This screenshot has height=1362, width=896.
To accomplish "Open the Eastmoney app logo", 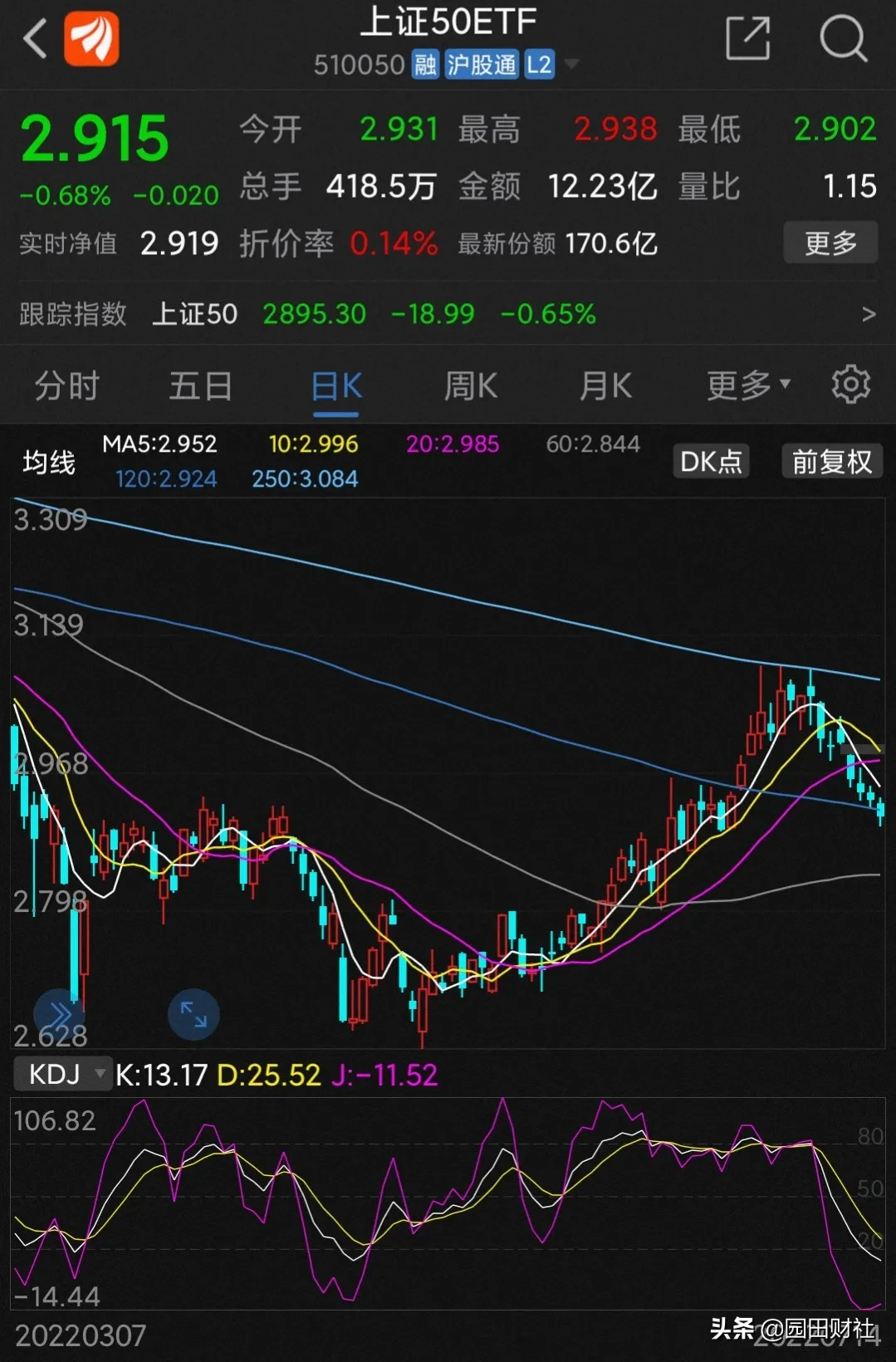I will click(92, 39).
